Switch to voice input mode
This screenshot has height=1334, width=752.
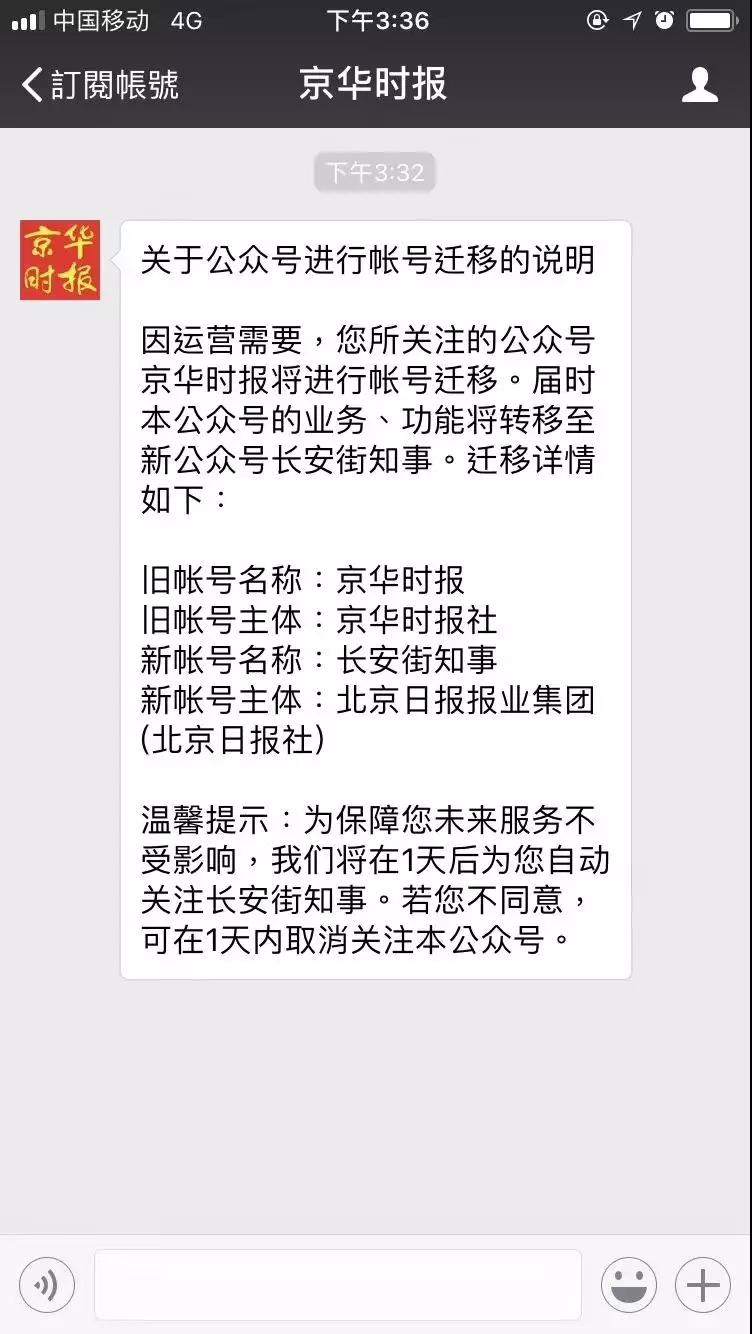pyautogui.click(x=47, y=1284)
